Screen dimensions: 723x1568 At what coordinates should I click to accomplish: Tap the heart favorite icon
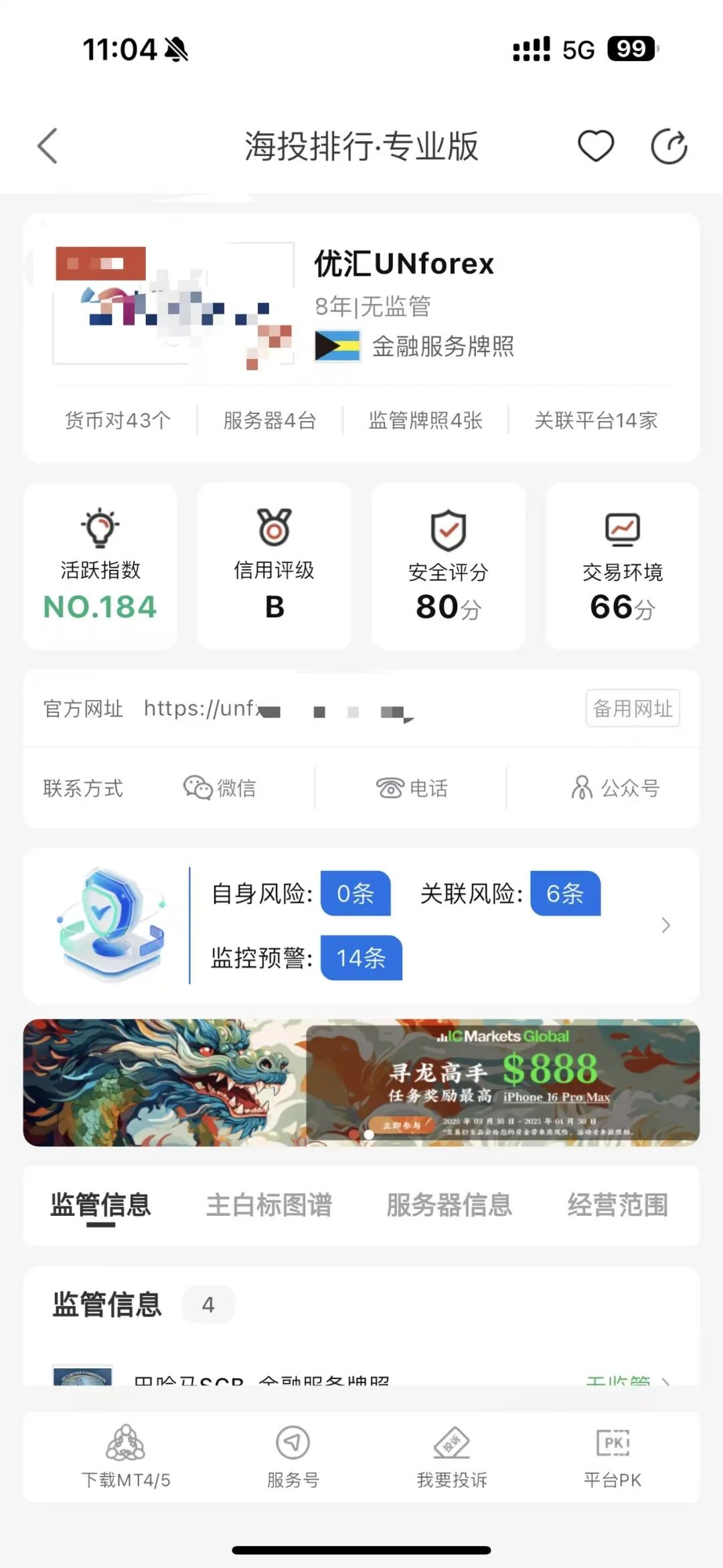tap(595, 145)
